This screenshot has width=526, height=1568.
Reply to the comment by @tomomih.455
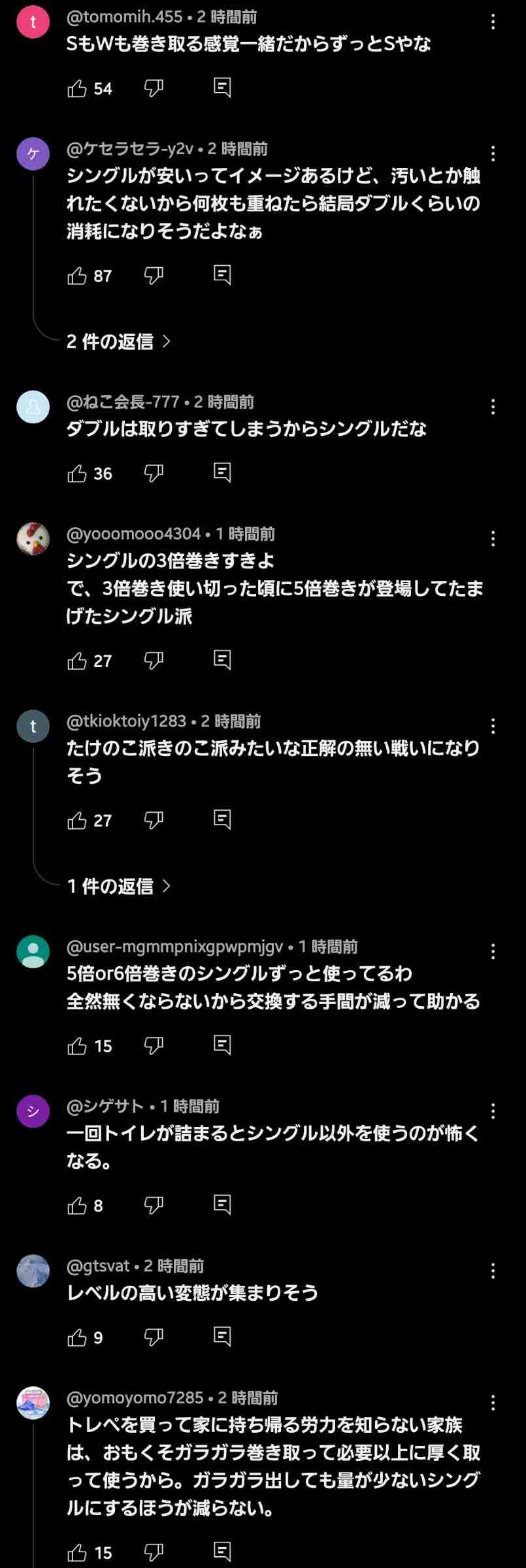point(222,88)
